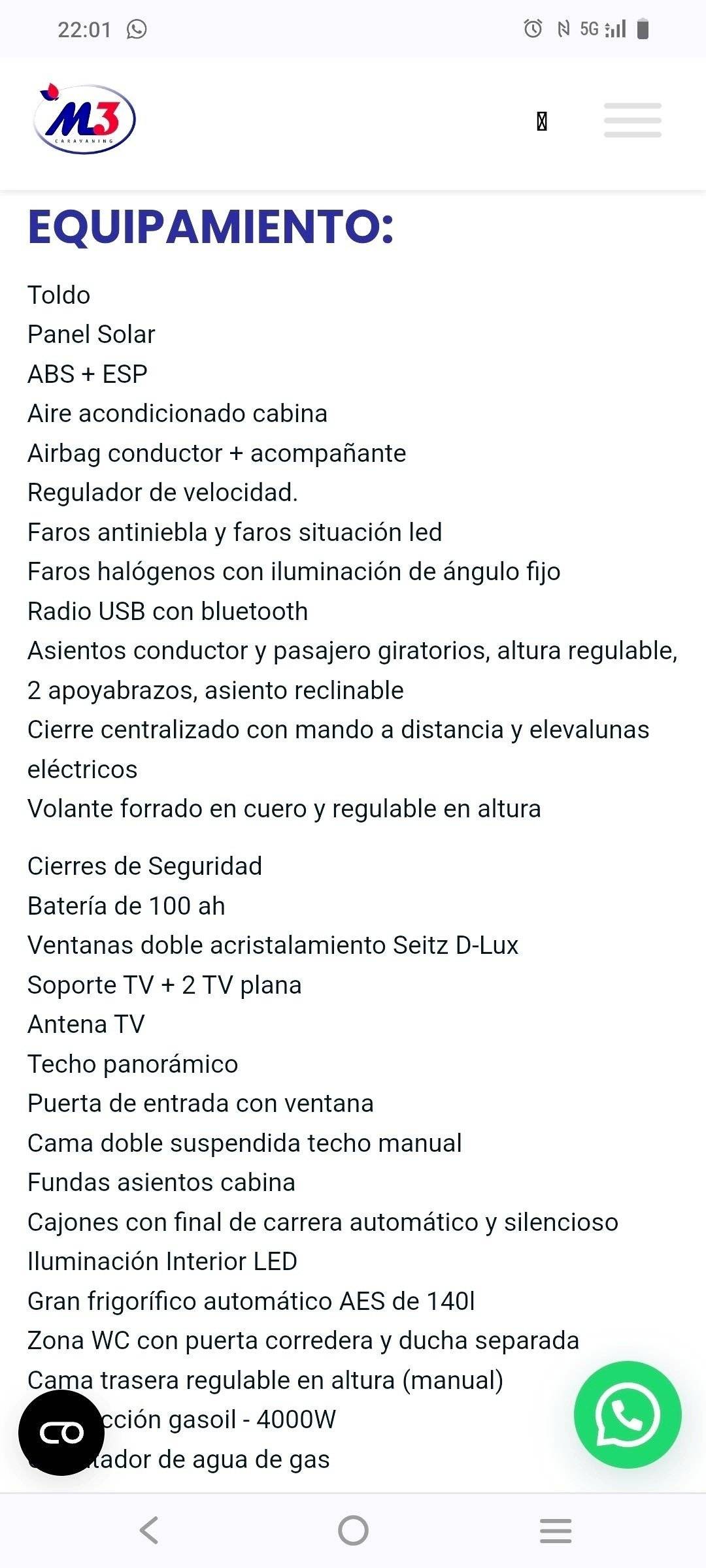Image resolution: width=706 pixels, height=1568 pixels.
Task: Tap the missing-glyph icon beside the menu
Action: point(541,122)
